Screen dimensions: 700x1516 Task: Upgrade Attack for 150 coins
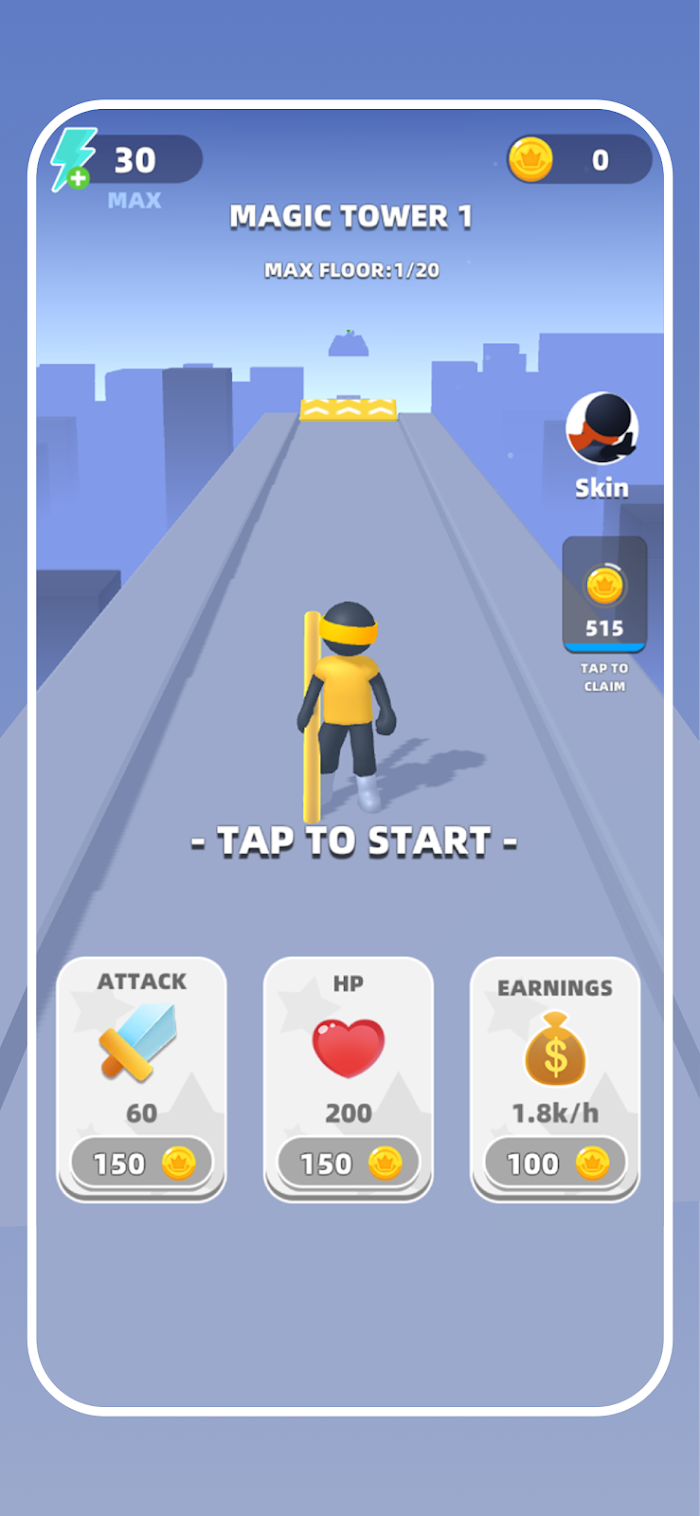pos(141,1163)
